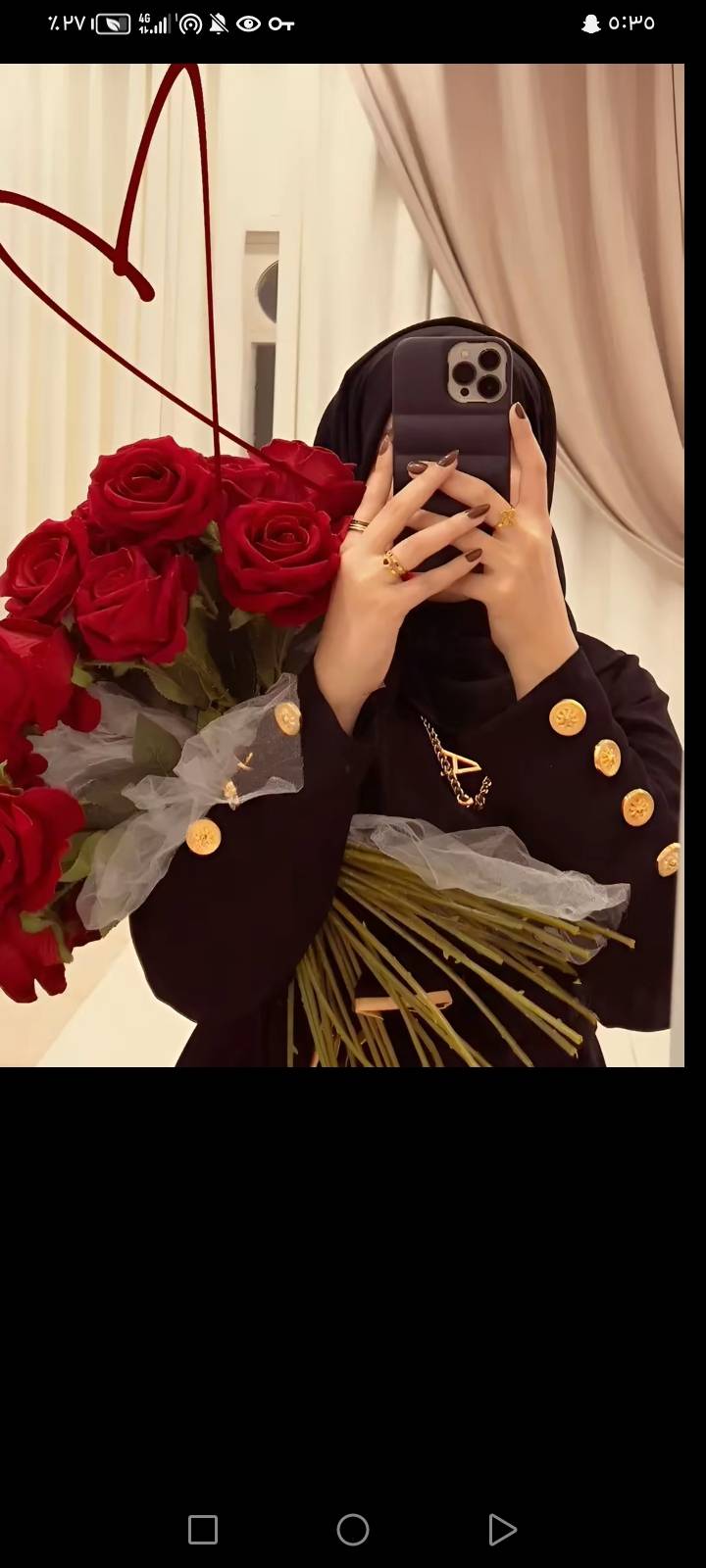This screenshot has width=706, height=1568.
Task: Return to the home screen via circle button
Action: [x=353, y=1530]
